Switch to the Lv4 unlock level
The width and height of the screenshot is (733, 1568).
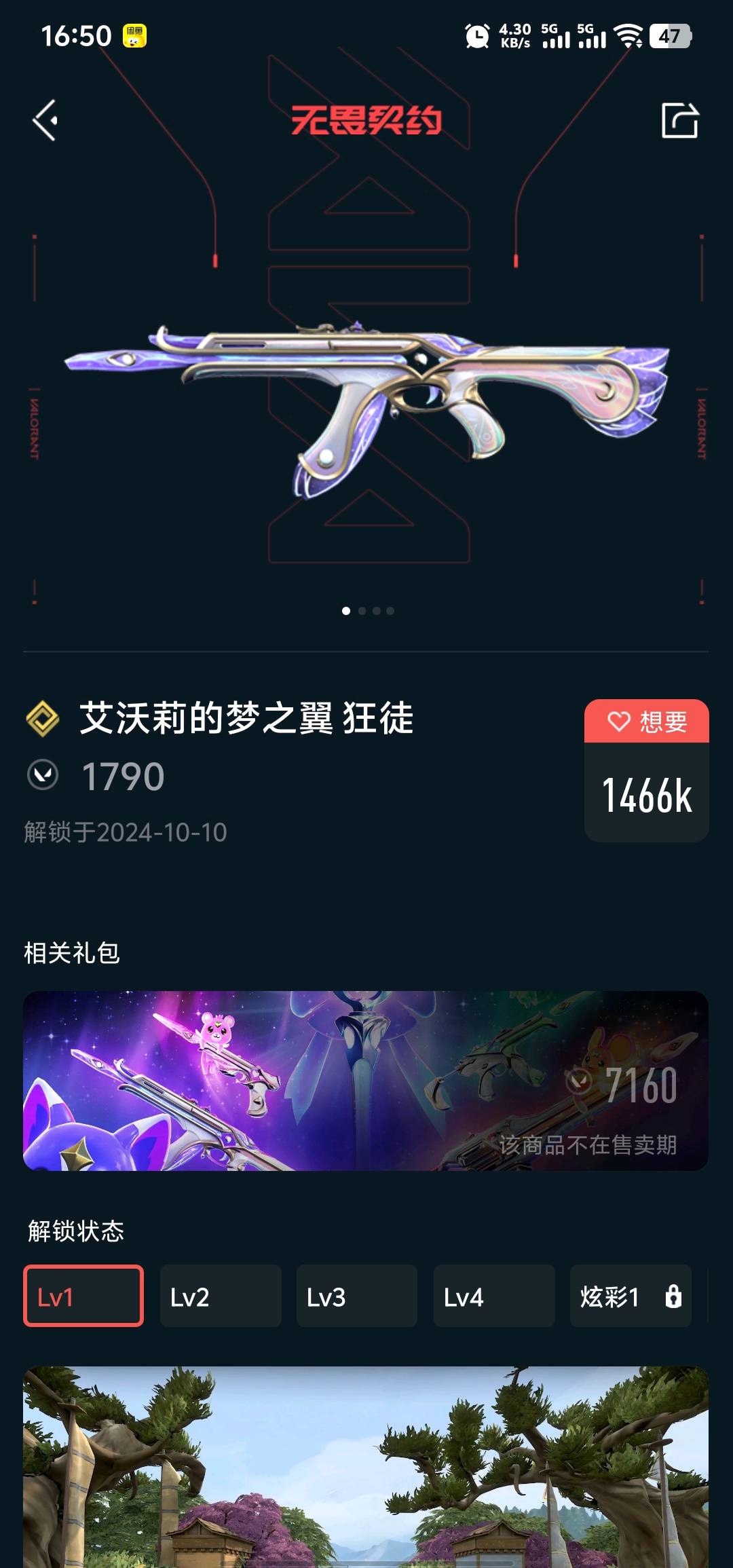pyautogui.click(x=494, y=1296)
